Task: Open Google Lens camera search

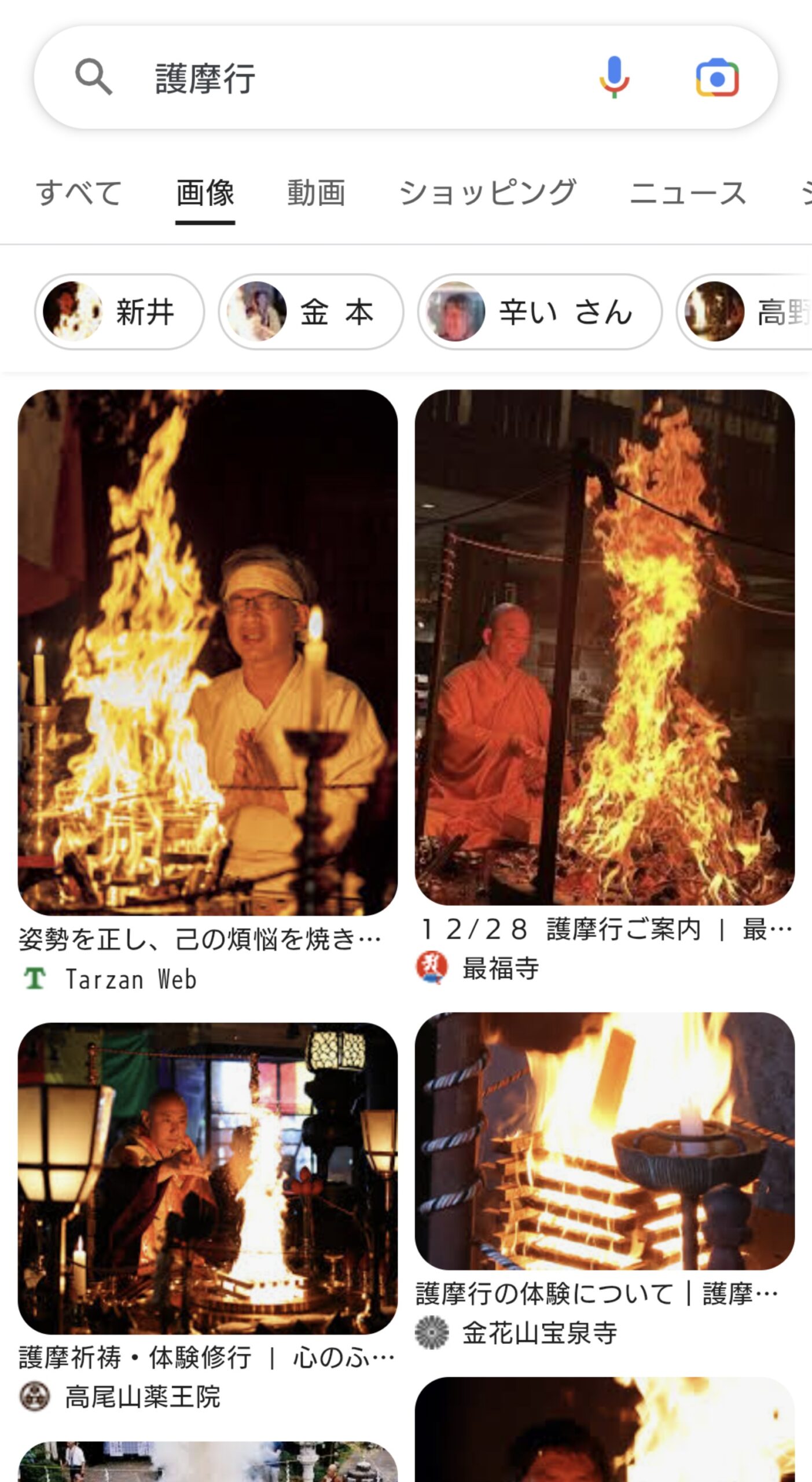Action: (717, 78)
